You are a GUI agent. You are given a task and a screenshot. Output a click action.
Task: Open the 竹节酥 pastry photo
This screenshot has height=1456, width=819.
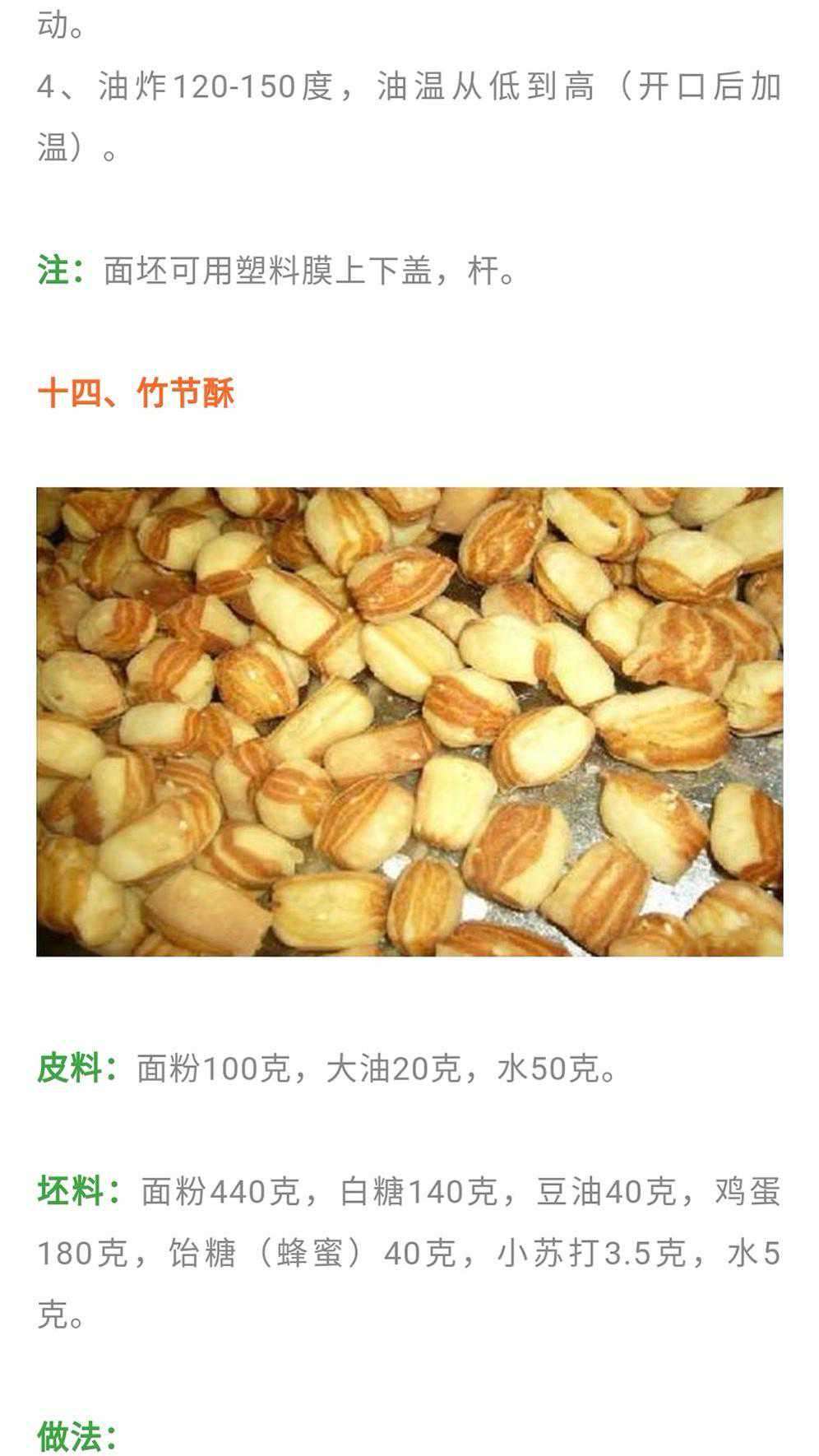(x=409, y=721)
